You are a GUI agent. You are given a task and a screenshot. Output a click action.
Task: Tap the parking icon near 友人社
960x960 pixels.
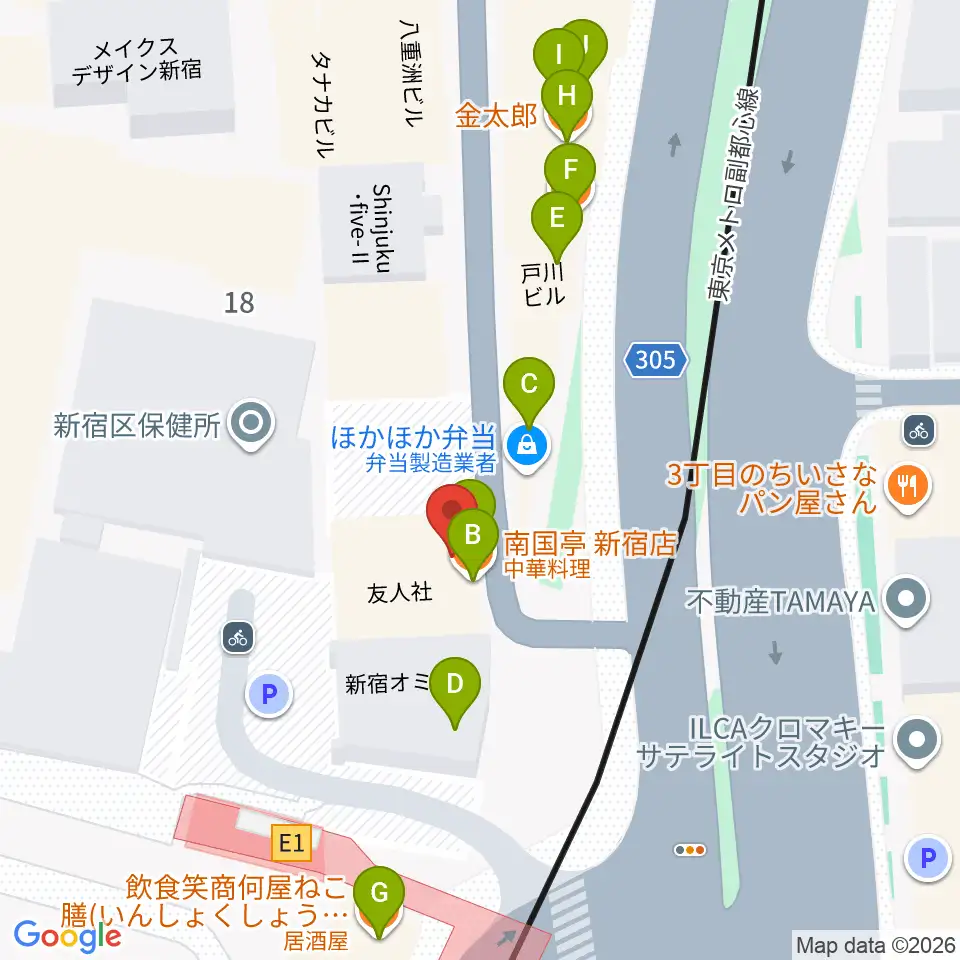(x=268, y=693)
